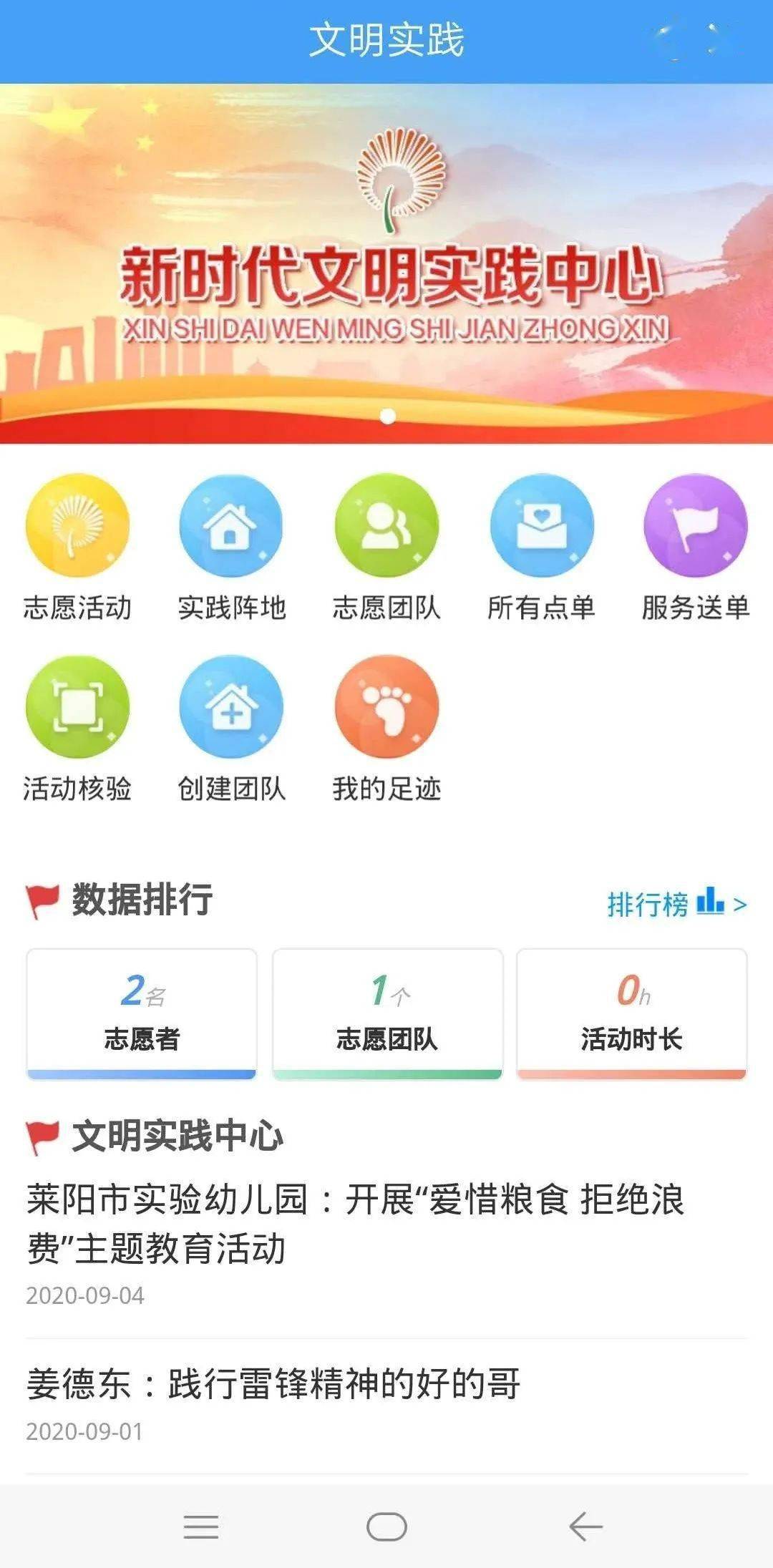
Task: Open the 排行榜 ranking chart icon
Action: click(711, 904)
